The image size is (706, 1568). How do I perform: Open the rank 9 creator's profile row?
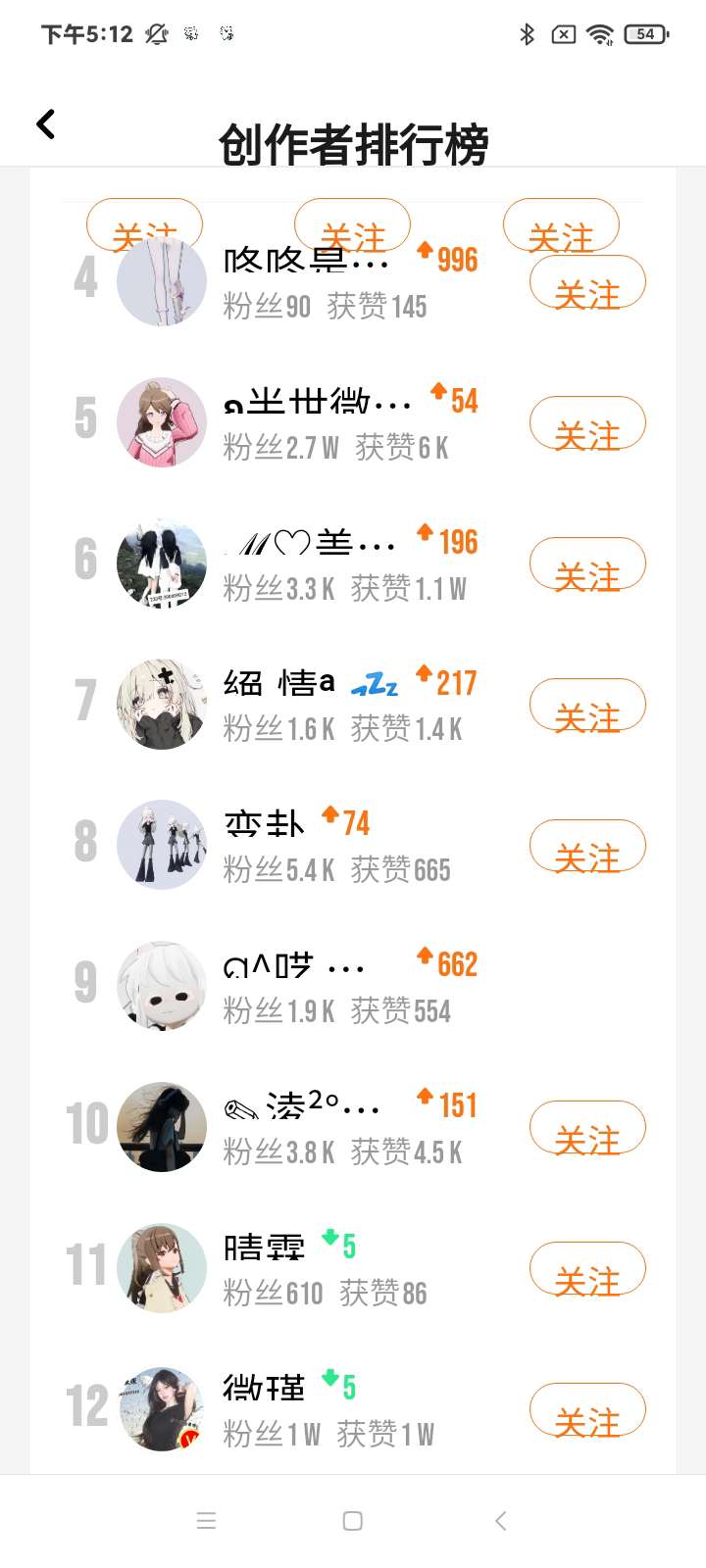(x=353, y=986)
